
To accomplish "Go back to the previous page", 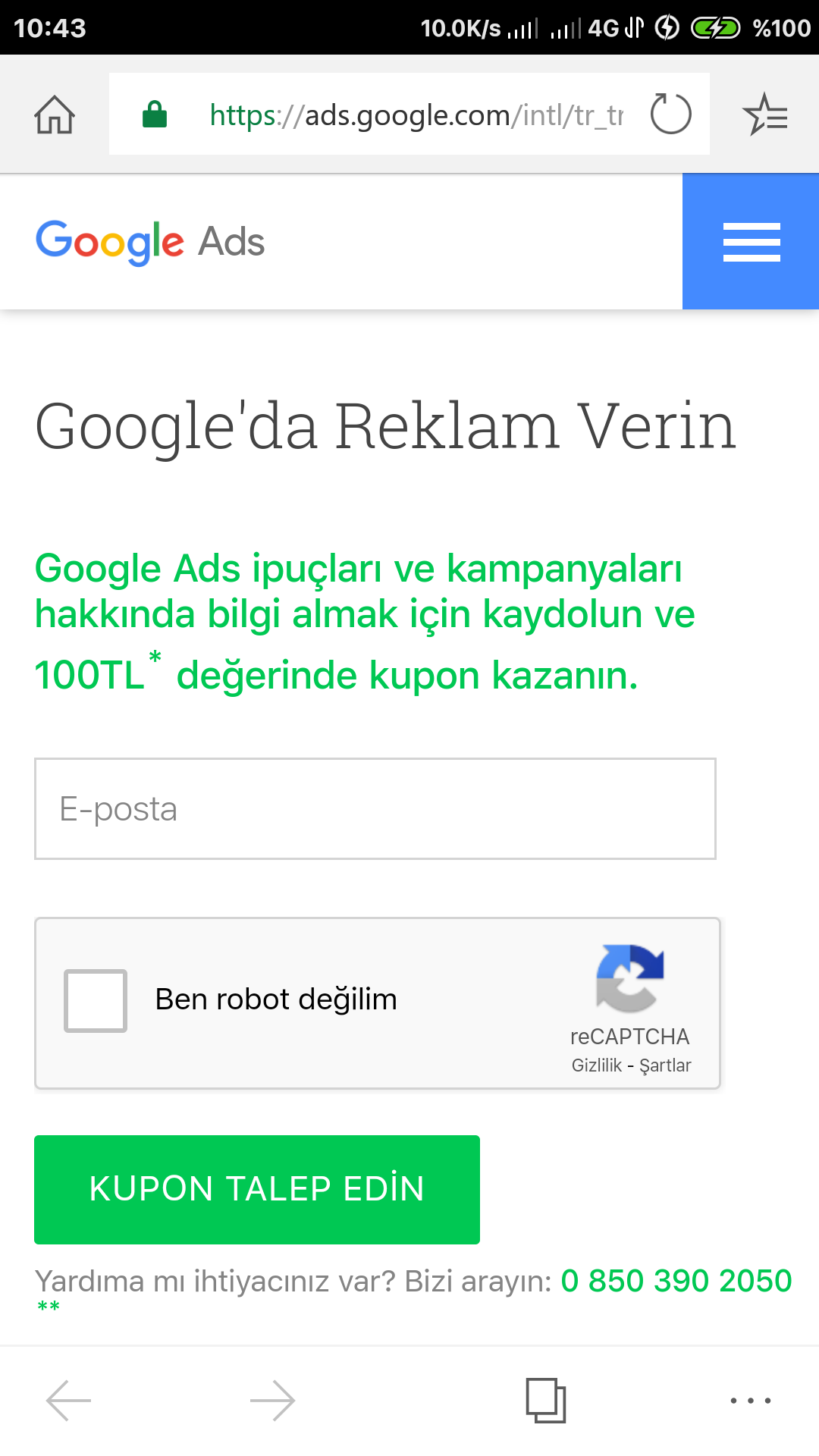I will [x=68, y=1400].
